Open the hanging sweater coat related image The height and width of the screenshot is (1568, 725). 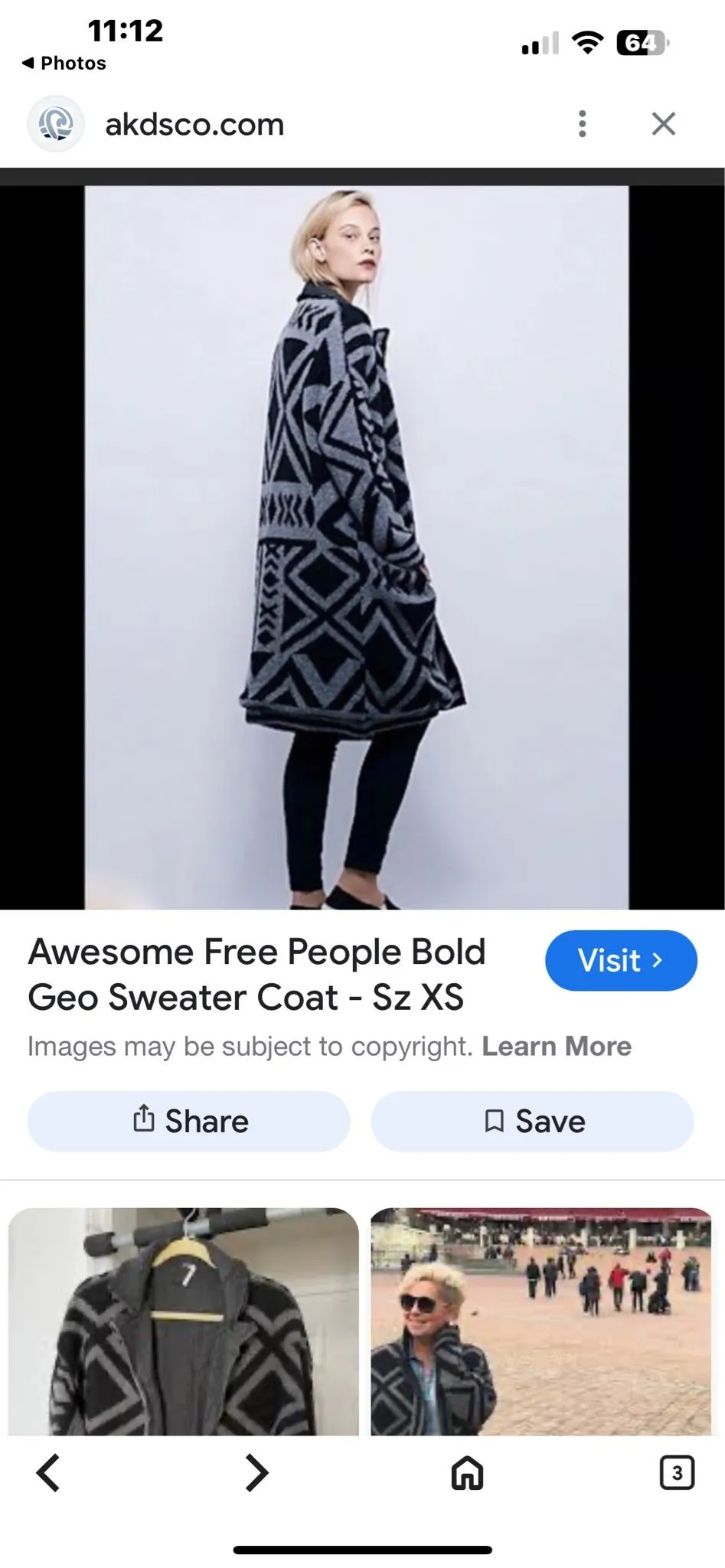click(184, 1321)
